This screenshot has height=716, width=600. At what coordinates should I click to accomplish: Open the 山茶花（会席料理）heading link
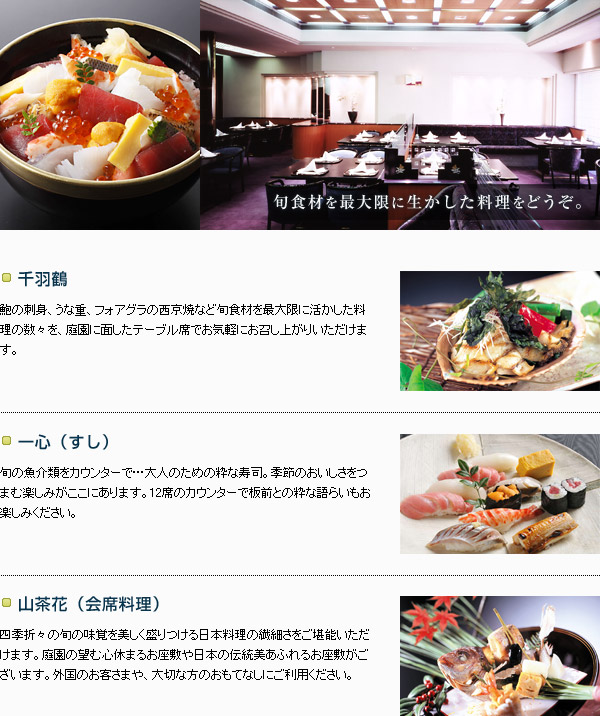coord(89,604)
